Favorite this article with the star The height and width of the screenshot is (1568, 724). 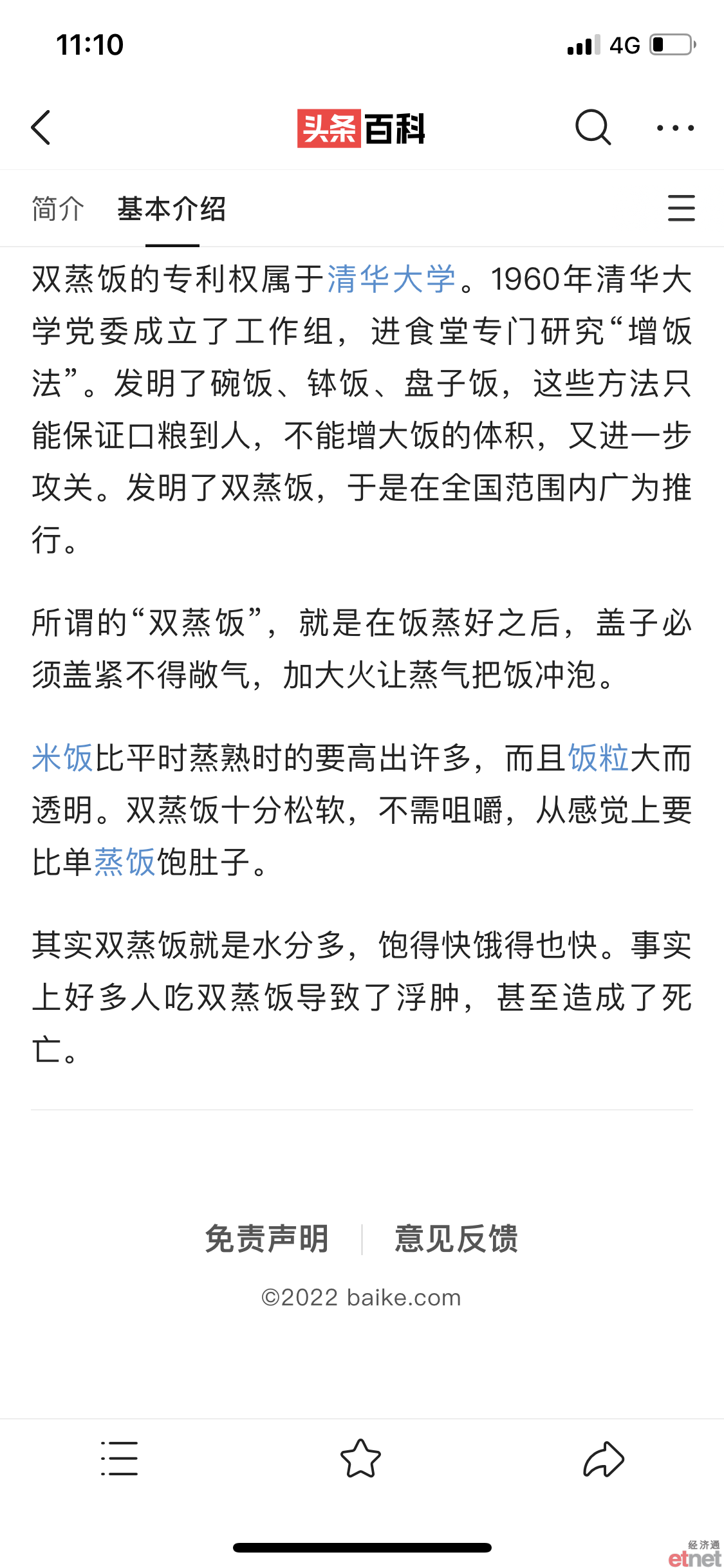click(360, 1459)
